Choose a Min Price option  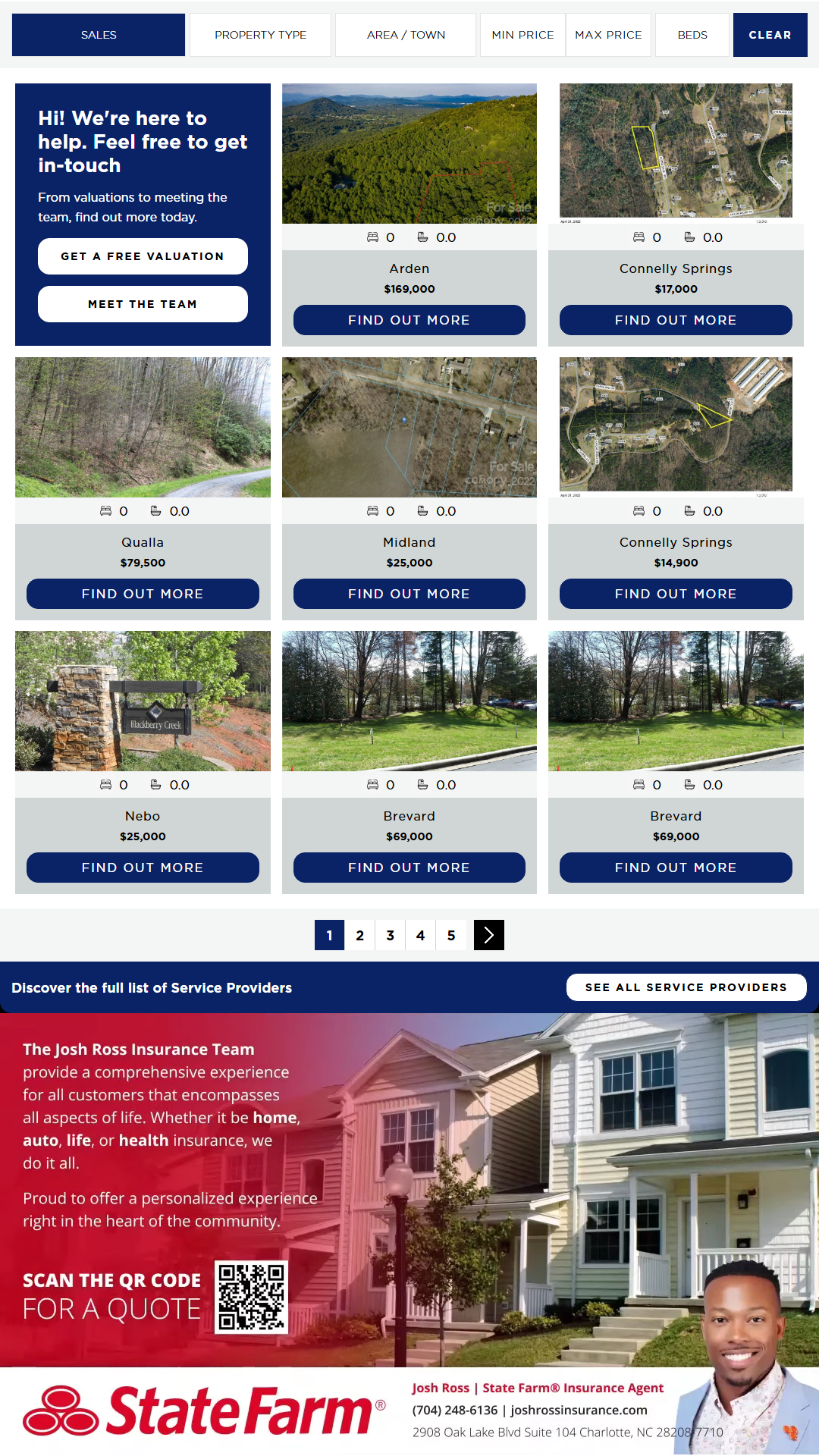(x=522, y=35)
